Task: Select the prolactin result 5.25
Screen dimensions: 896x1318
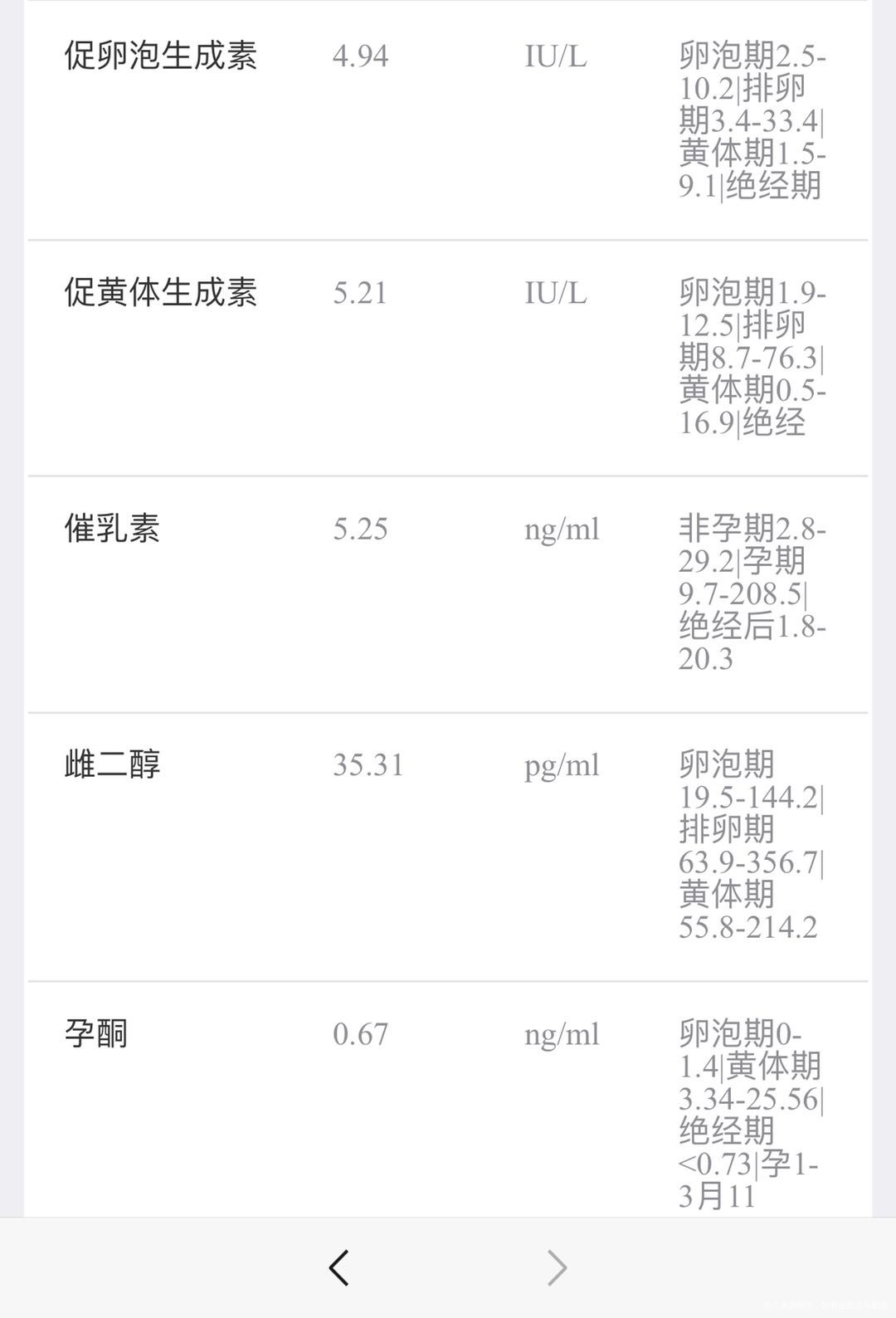Action: [x=360, y=527]
